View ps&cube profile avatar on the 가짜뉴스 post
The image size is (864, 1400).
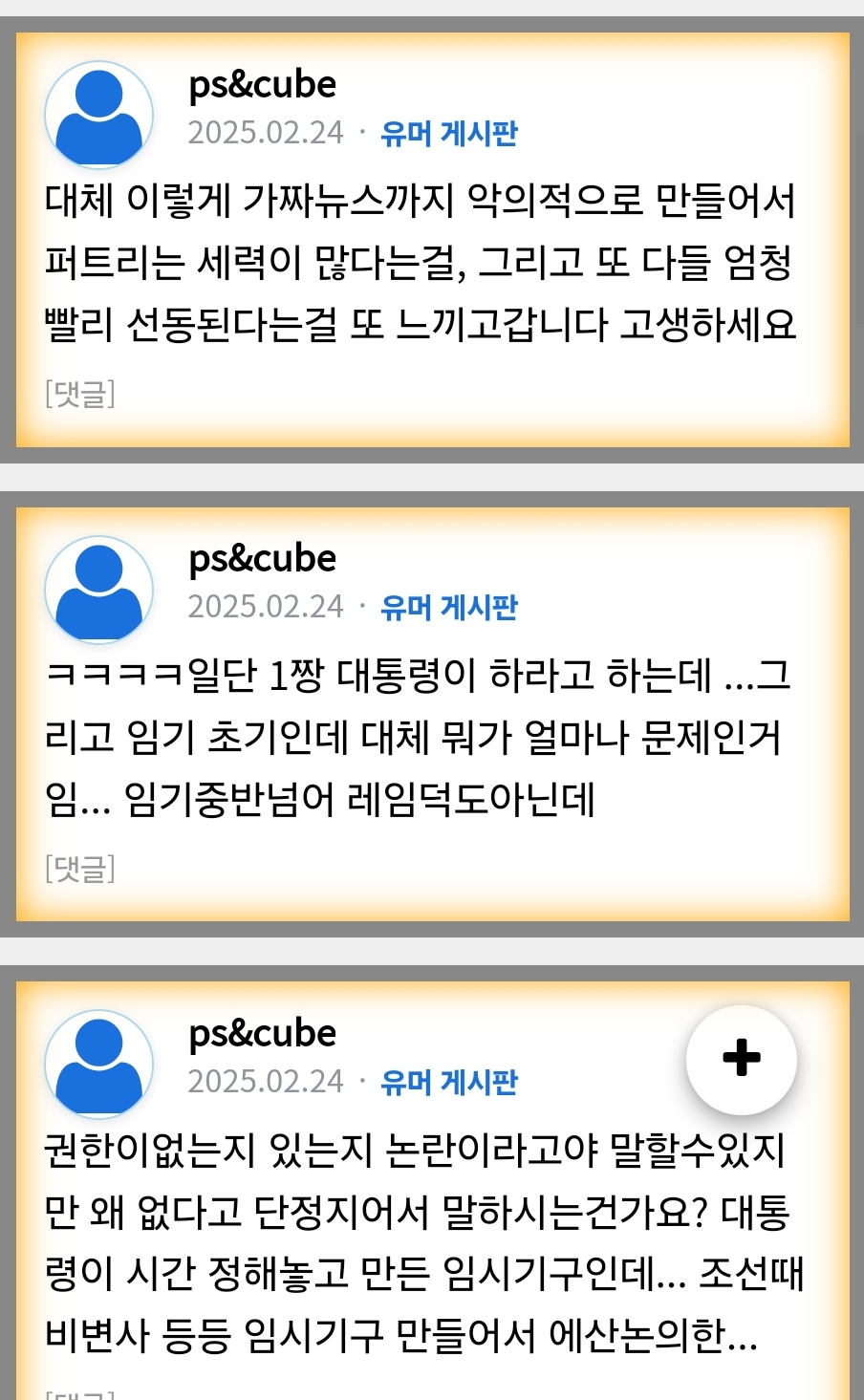pyautogui.click(x=98, y=115)
